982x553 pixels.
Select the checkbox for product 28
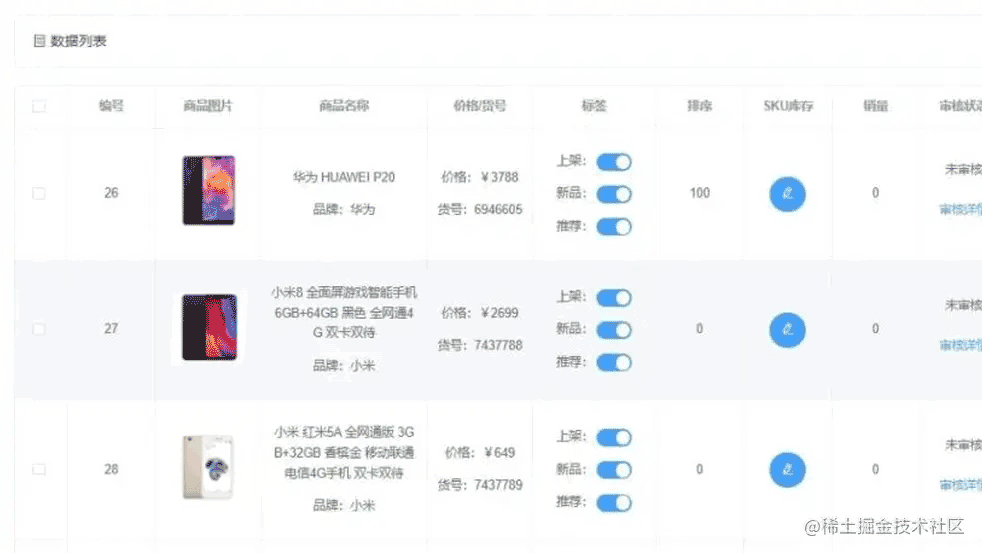[39, 469]
